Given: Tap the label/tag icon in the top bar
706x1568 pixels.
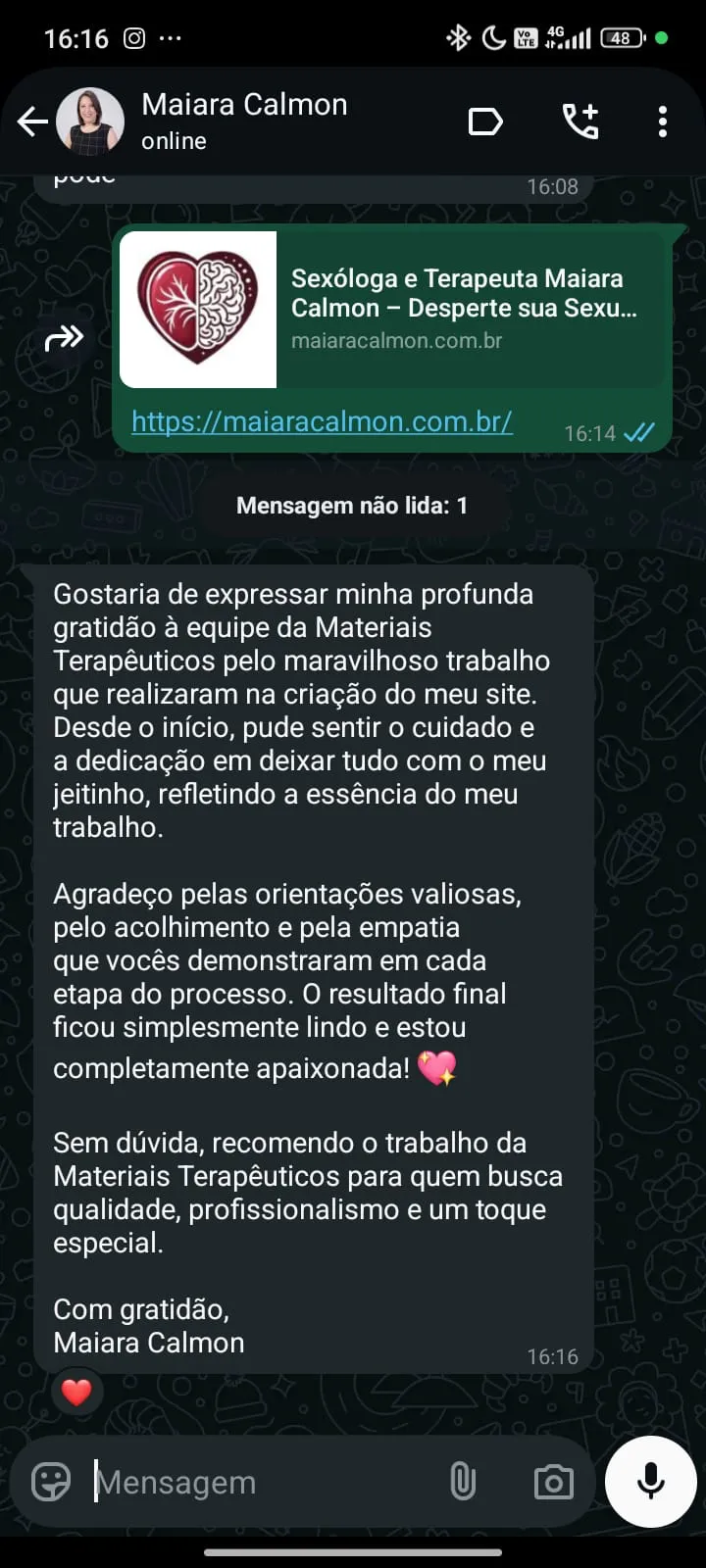Looking at the screenshot, I should 484,120.
